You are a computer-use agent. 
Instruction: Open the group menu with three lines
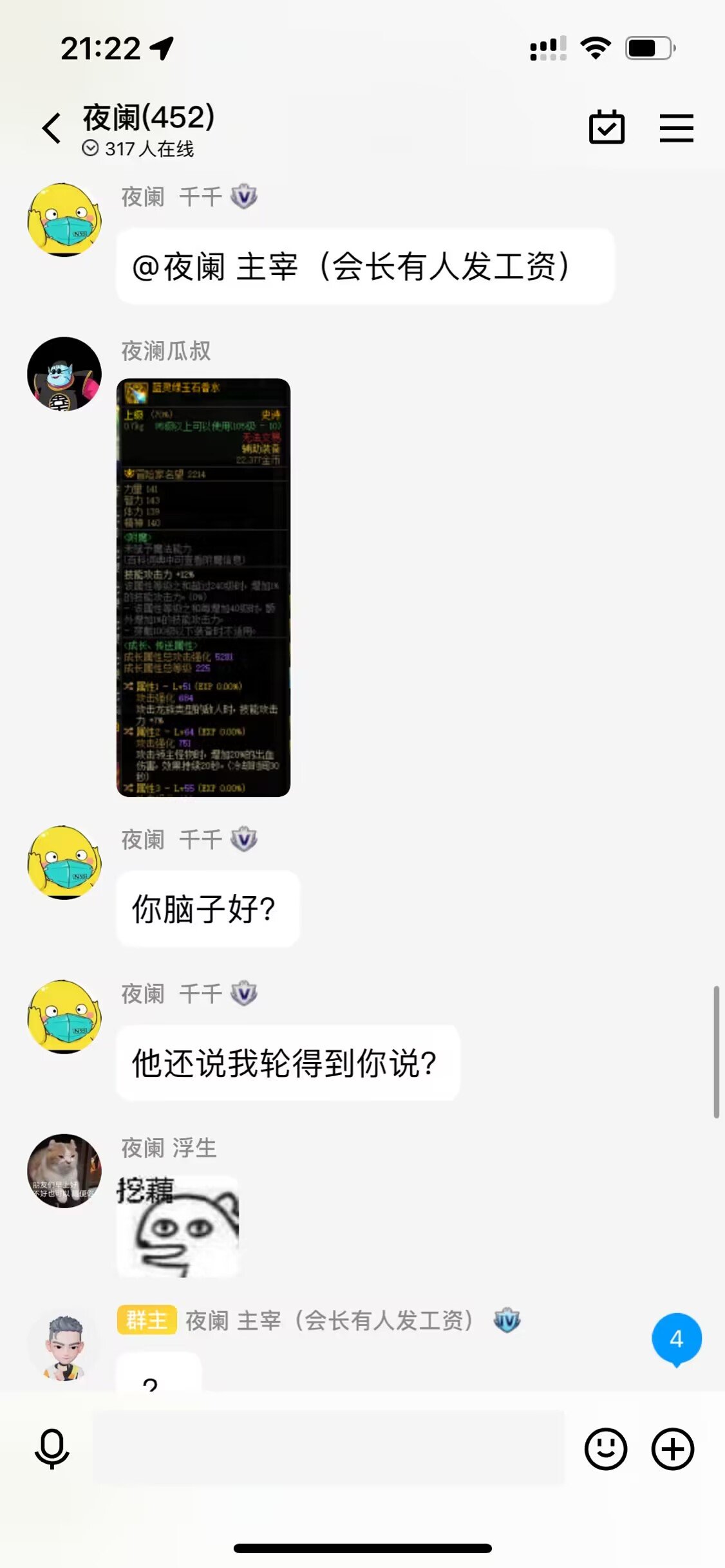point(676,128)
